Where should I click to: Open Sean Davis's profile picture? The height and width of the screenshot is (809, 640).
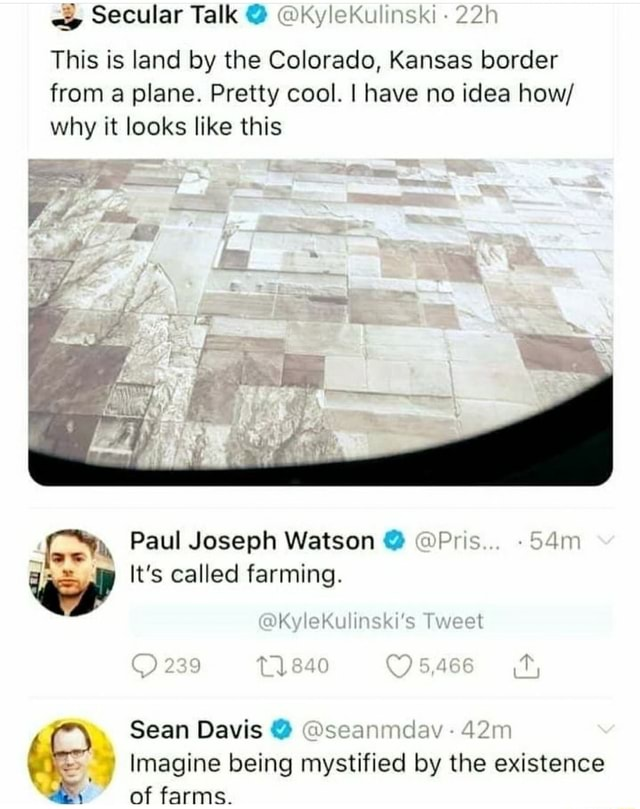point(72,762)
